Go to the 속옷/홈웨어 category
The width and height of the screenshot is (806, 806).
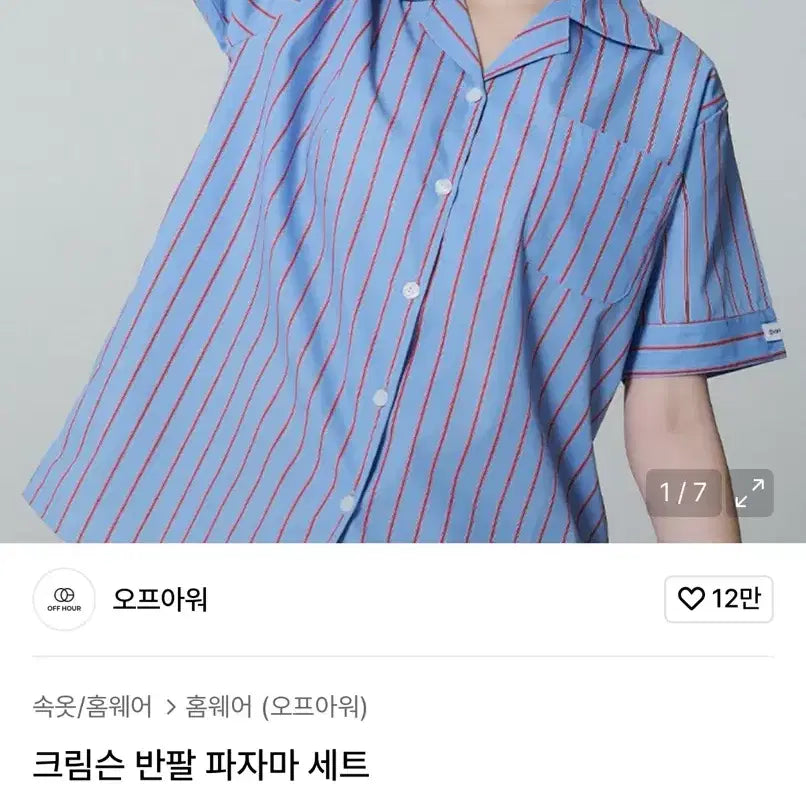[x=92, y=708]
